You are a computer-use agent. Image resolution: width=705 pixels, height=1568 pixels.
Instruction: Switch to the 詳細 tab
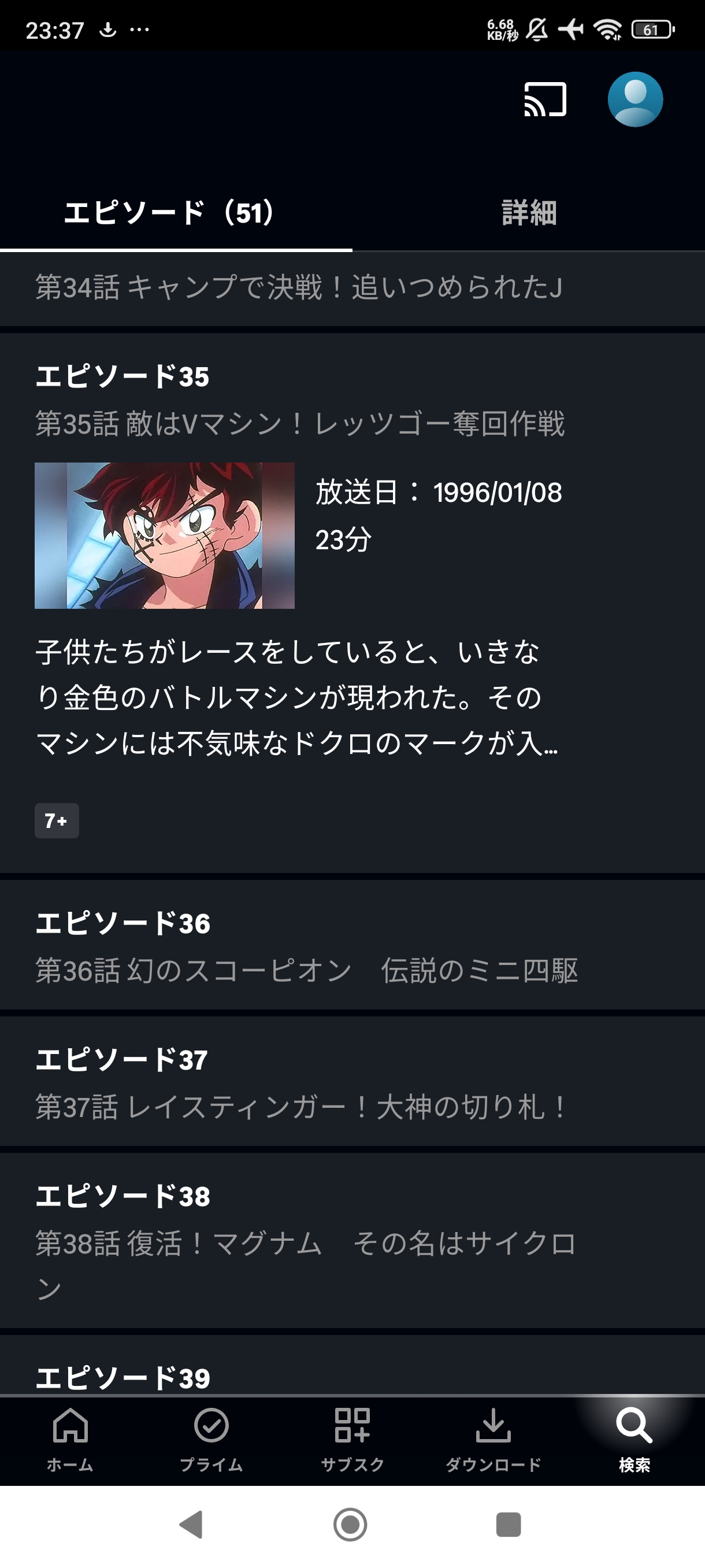point(529,213)
